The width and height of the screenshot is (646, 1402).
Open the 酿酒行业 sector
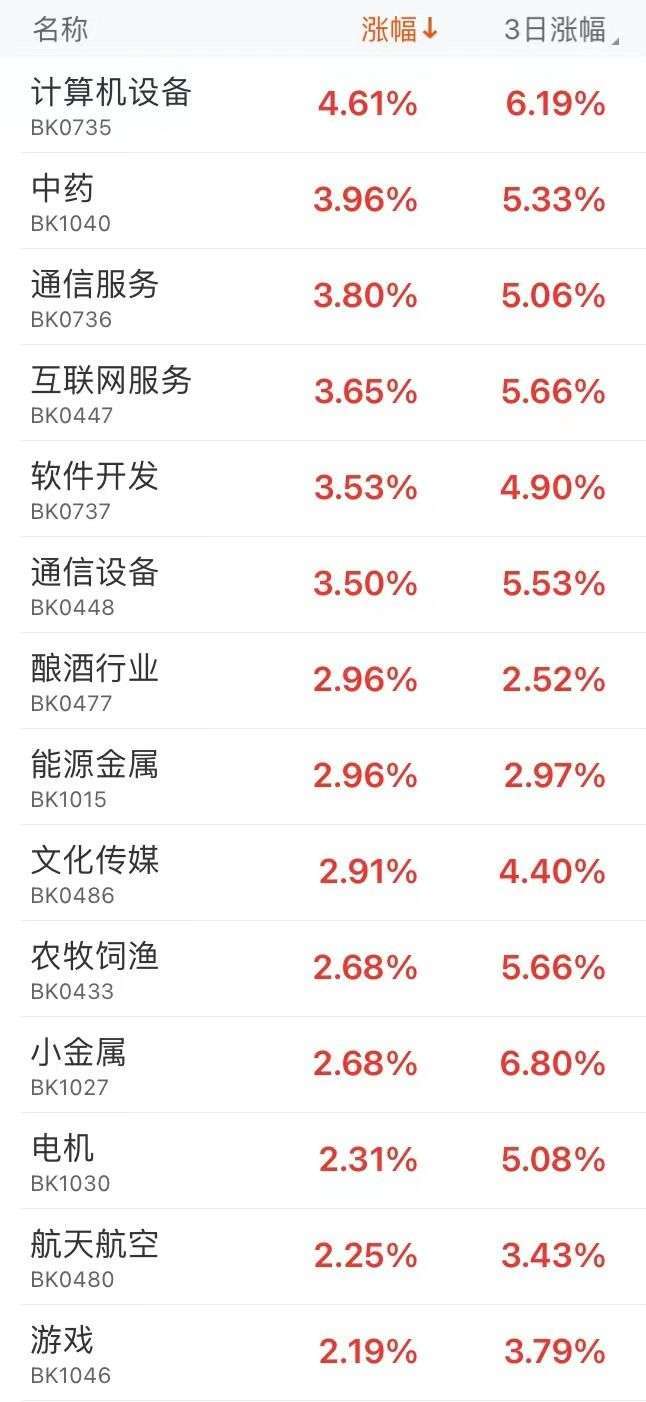[x=323, y=681]
